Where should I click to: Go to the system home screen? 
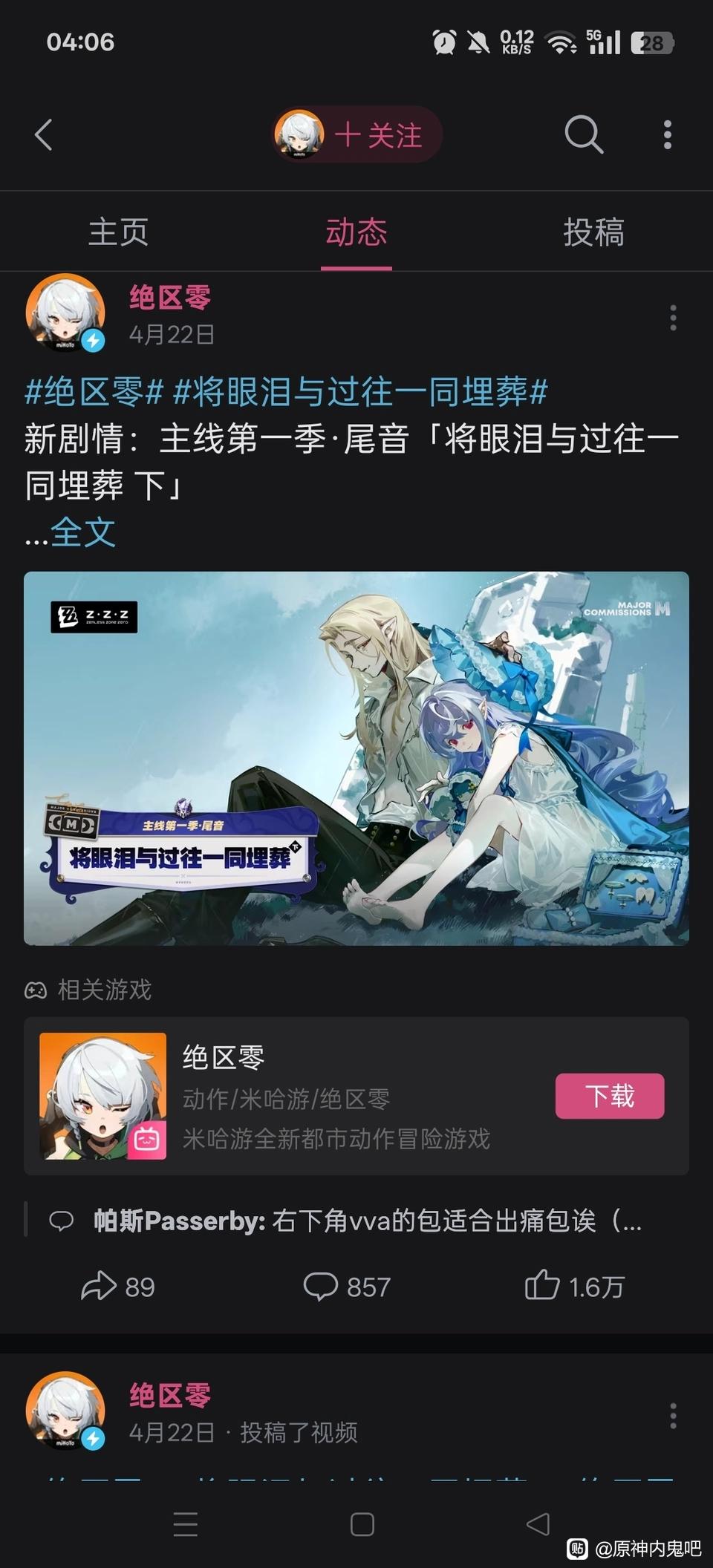(x=362, y=1524)
